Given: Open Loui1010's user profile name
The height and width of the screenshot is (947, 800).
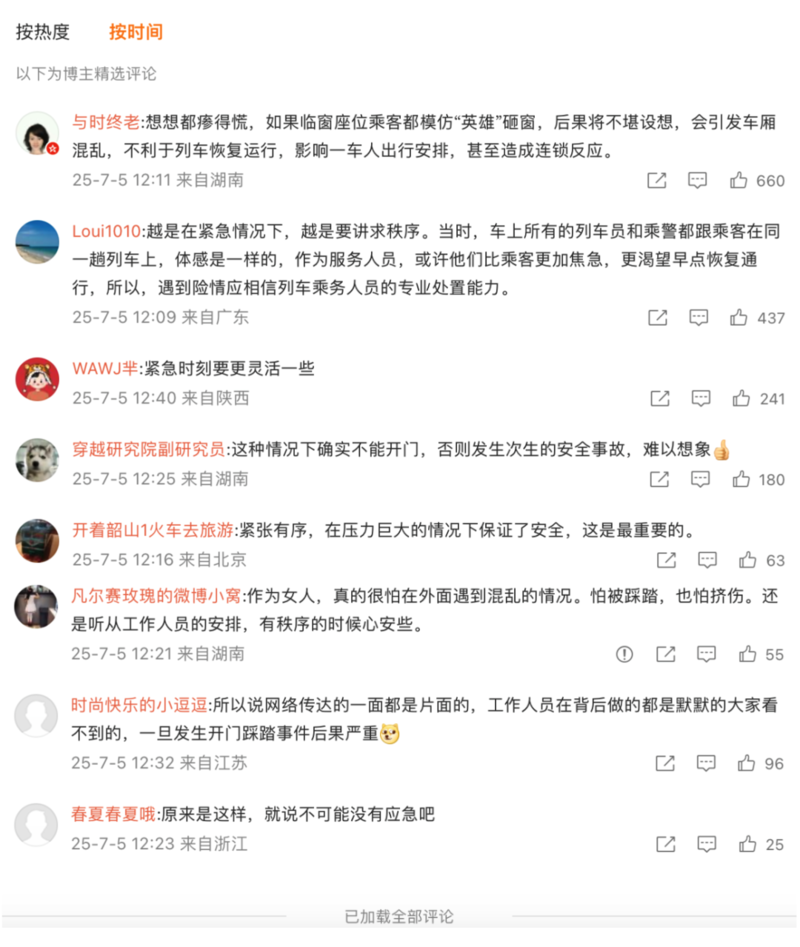Looking at the screenshot, I should pos(104,232).
